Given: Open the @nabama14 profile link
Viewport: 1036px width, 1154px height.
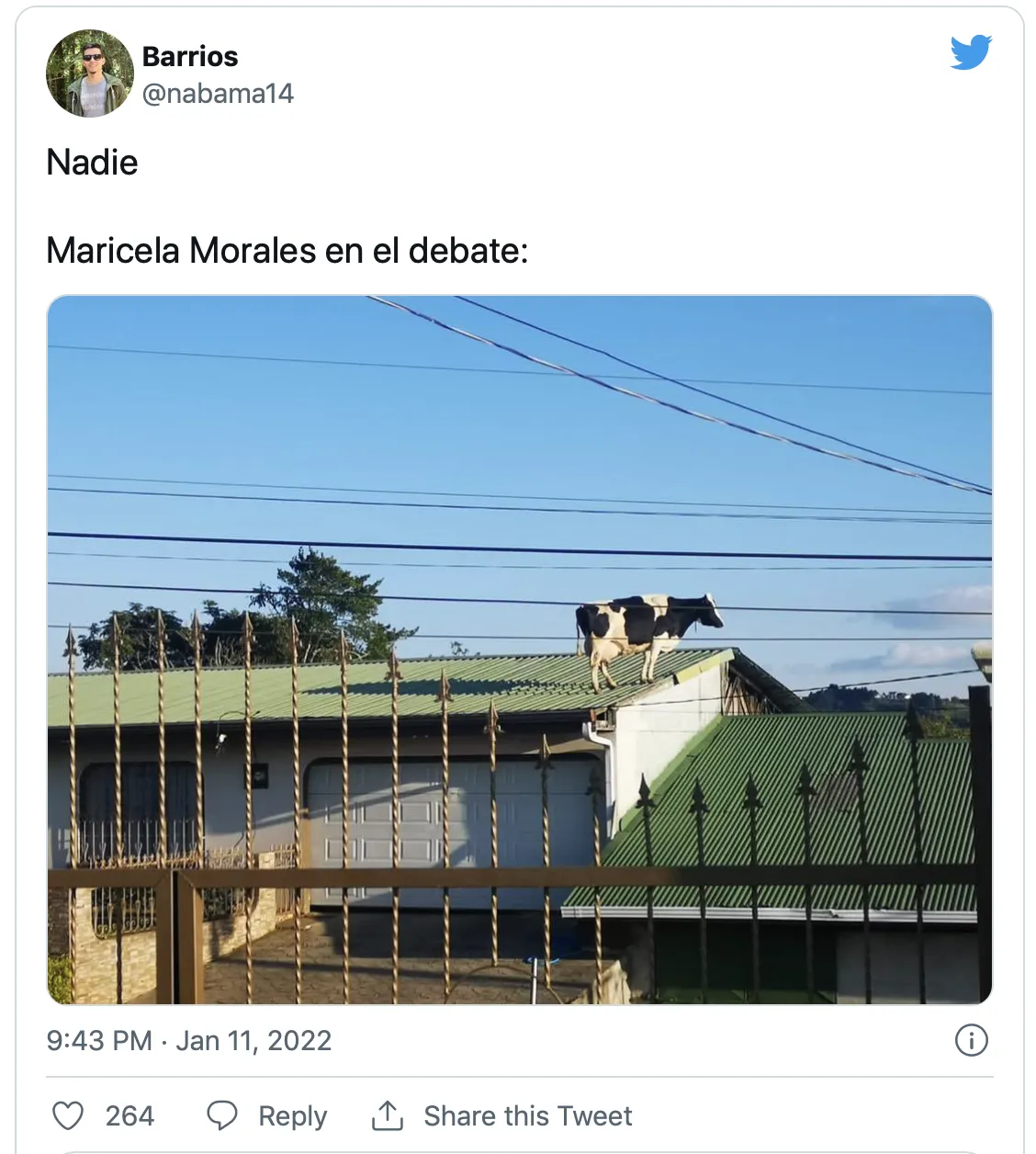Looking at the screenshot, I should pyautogui.click(x=218, y=94).
